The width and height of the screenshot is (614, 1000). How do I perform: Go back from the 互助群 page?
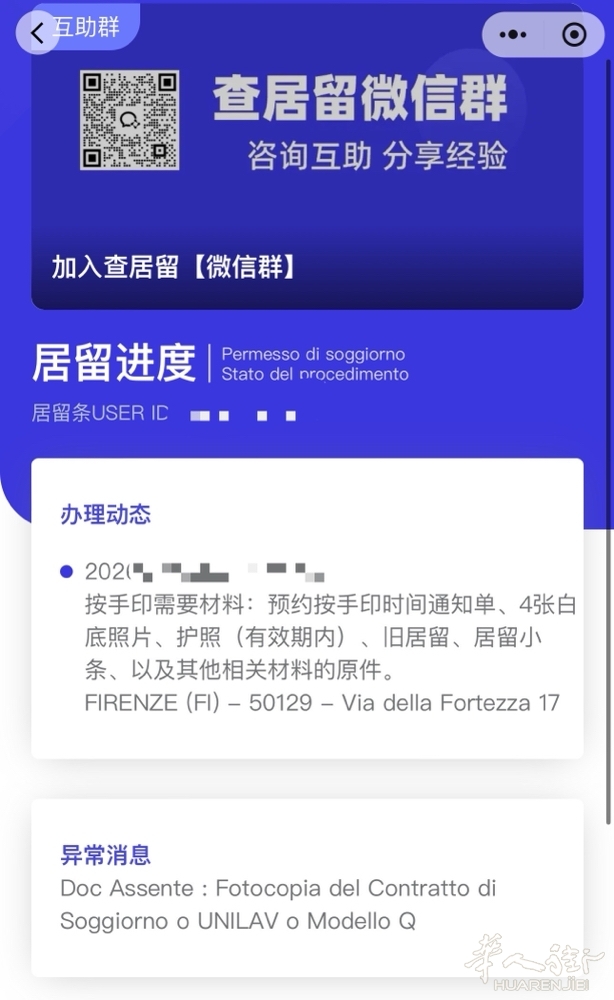[38, 33]
